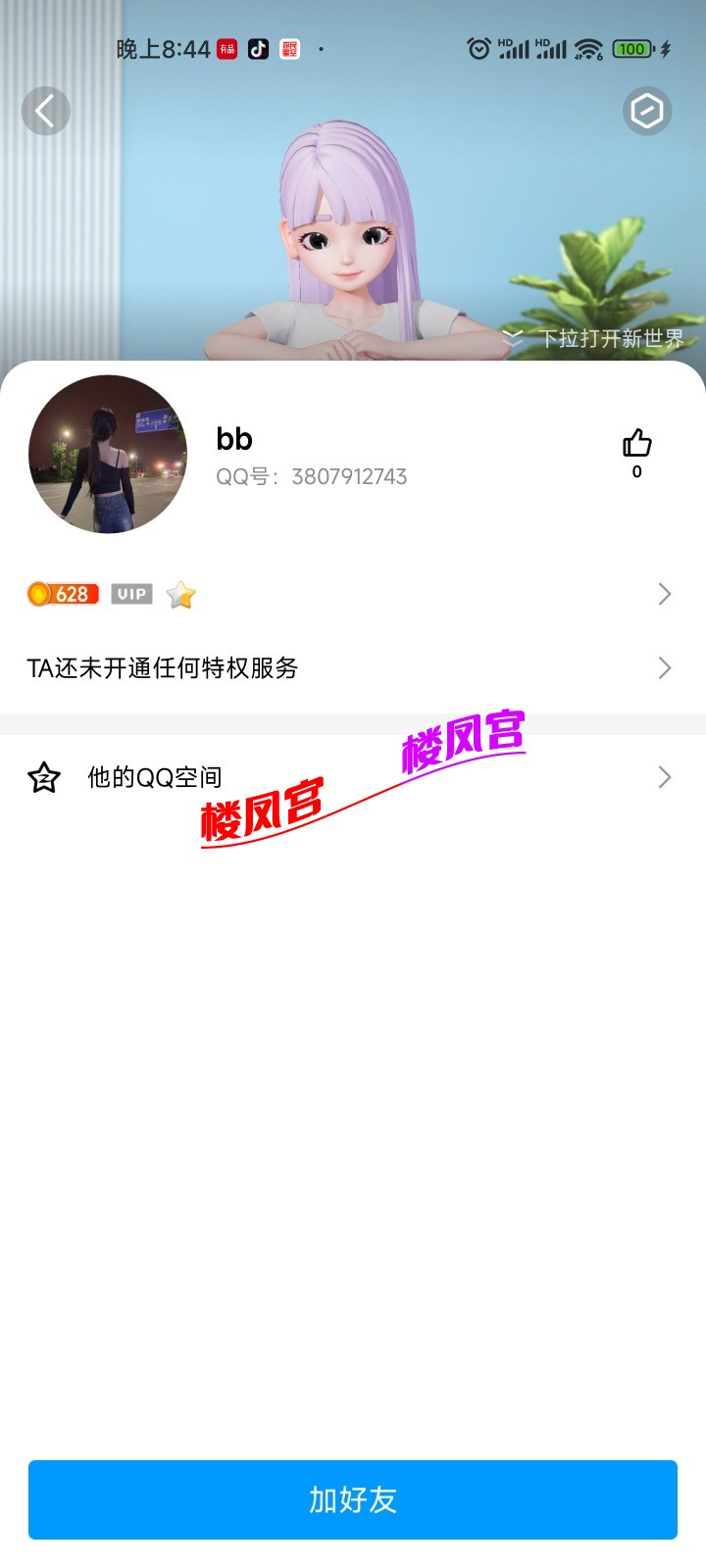Tap the Wi-Fi signal icon in status bar

[588, 46]
